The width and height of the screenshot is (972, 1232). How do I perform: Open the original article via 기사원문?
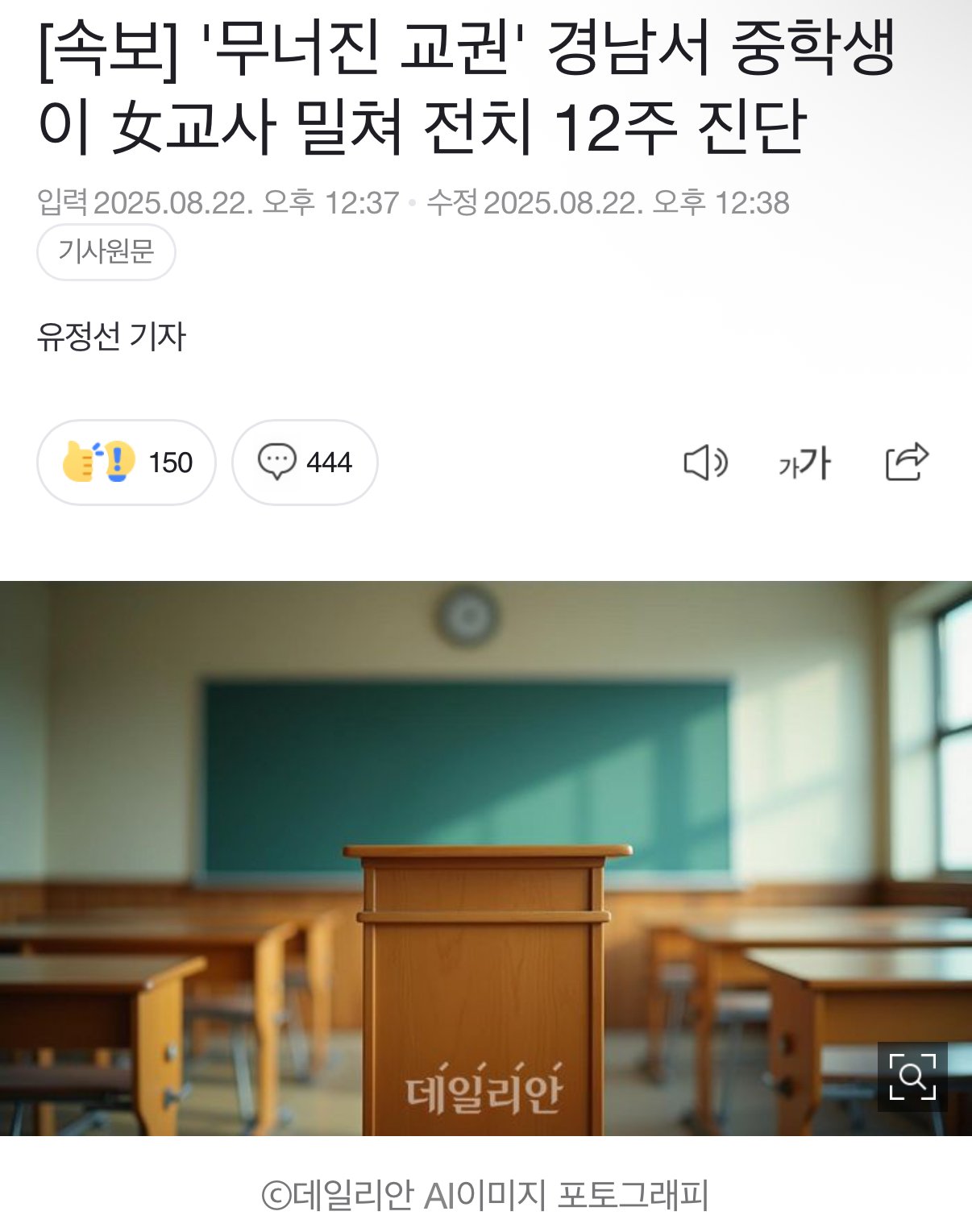pyautogui.click(x=106, y=252)
